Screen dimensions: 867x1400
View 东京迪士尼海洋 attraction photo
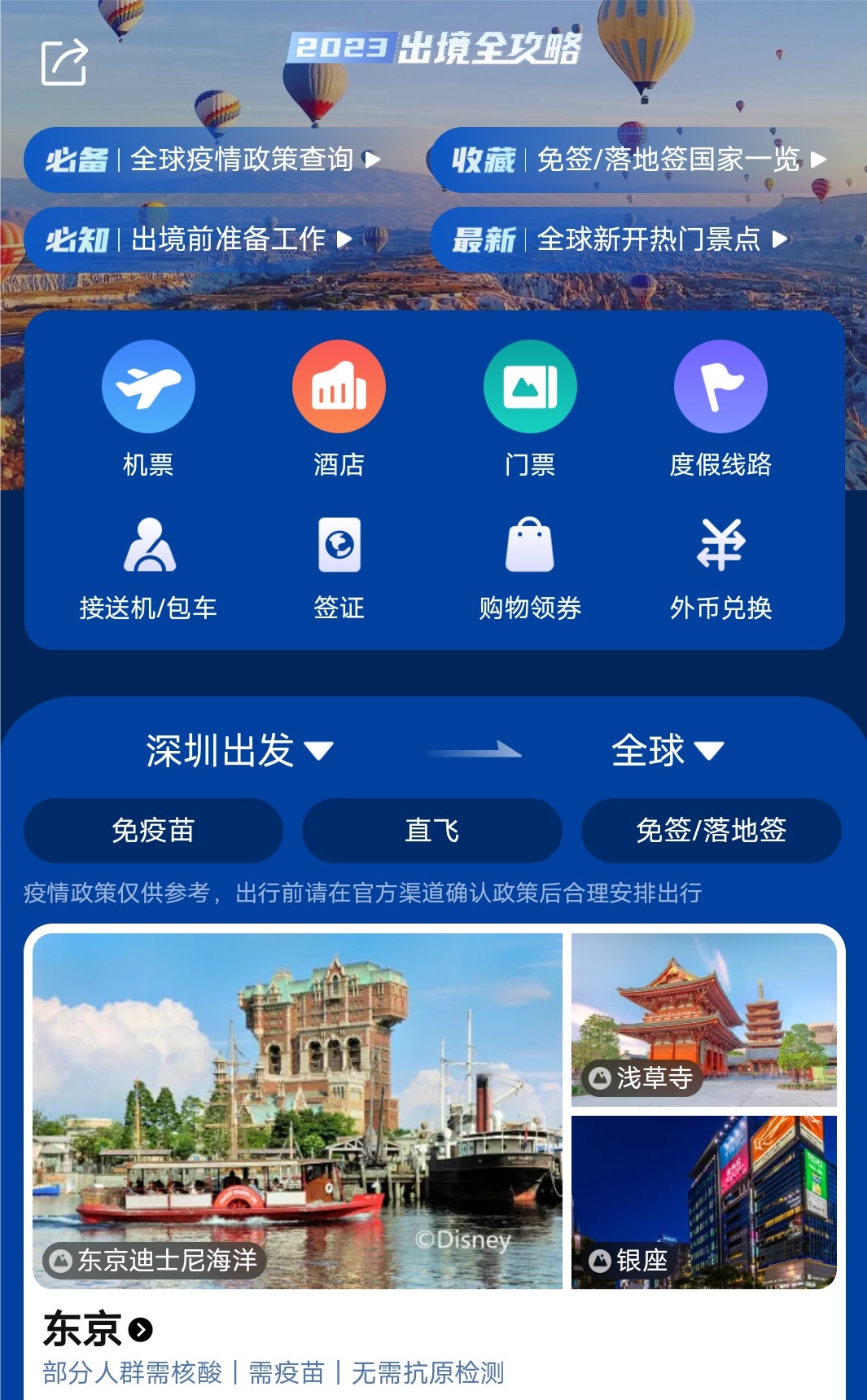[297, 1111]
